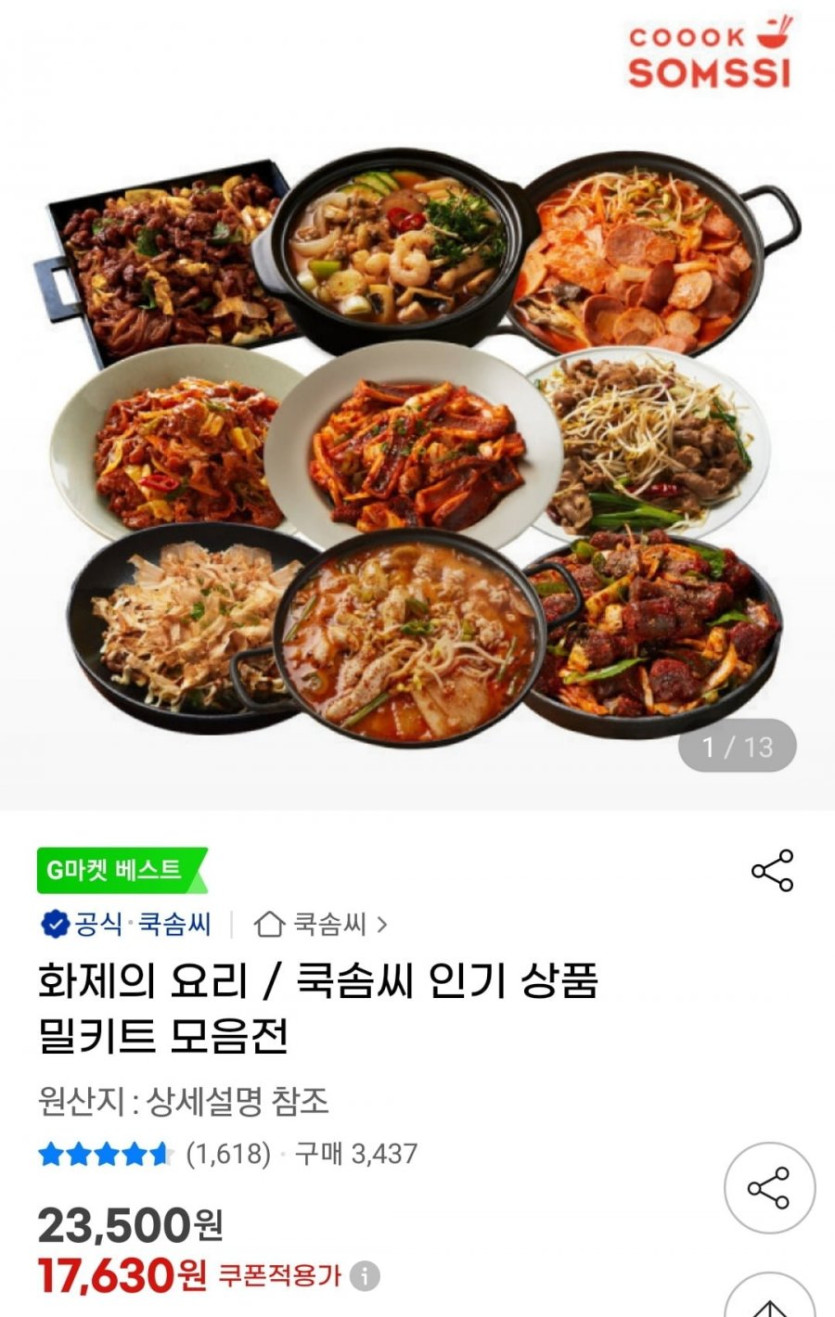The height and width of the screenshot is (1317, 835).
Task: Visit the 쿡솜씨 store link
Action: coord(330,925)
